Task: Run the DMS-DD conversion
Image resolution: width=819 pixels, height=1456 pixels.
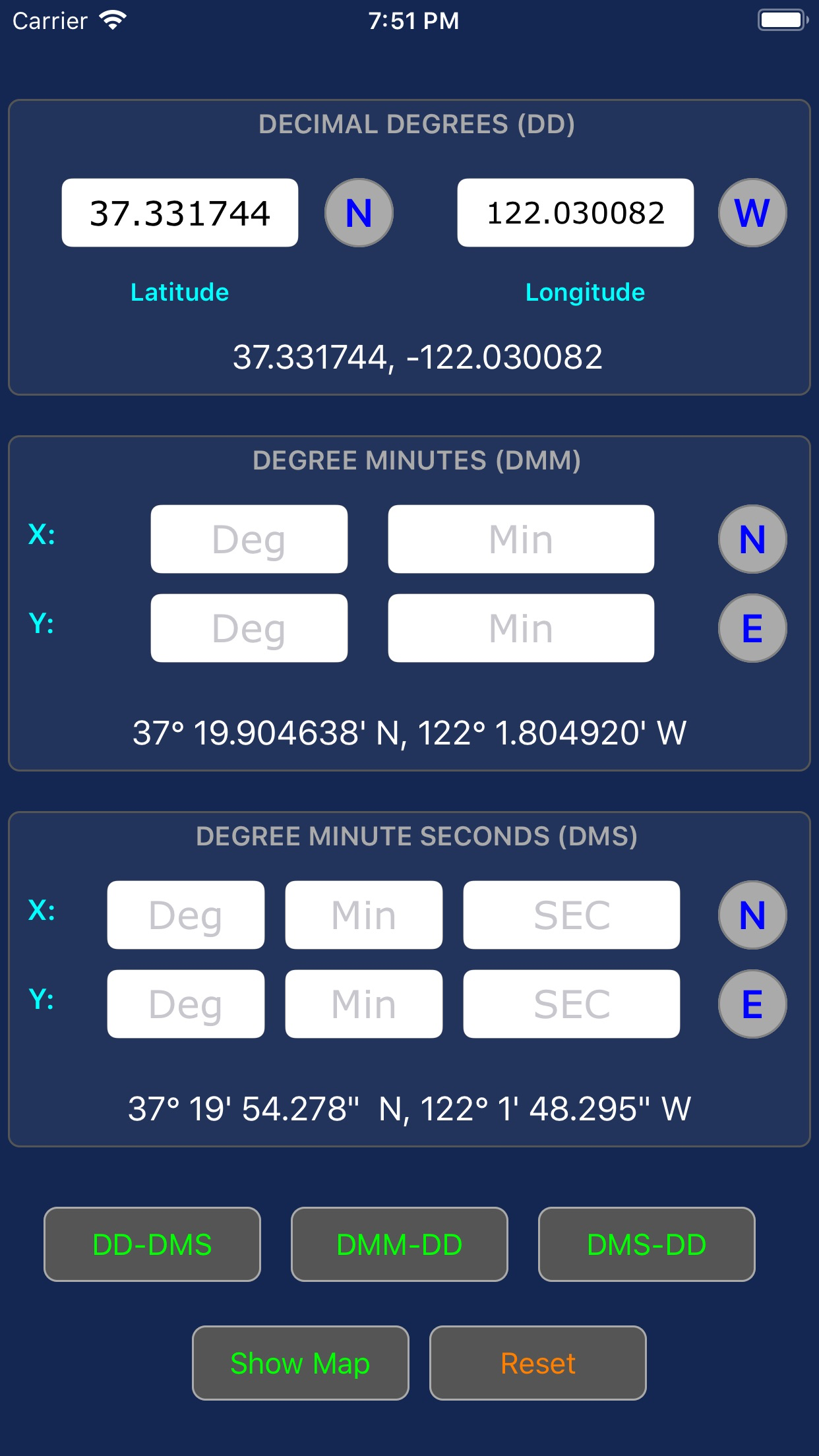Action: tap(646, 1244)
